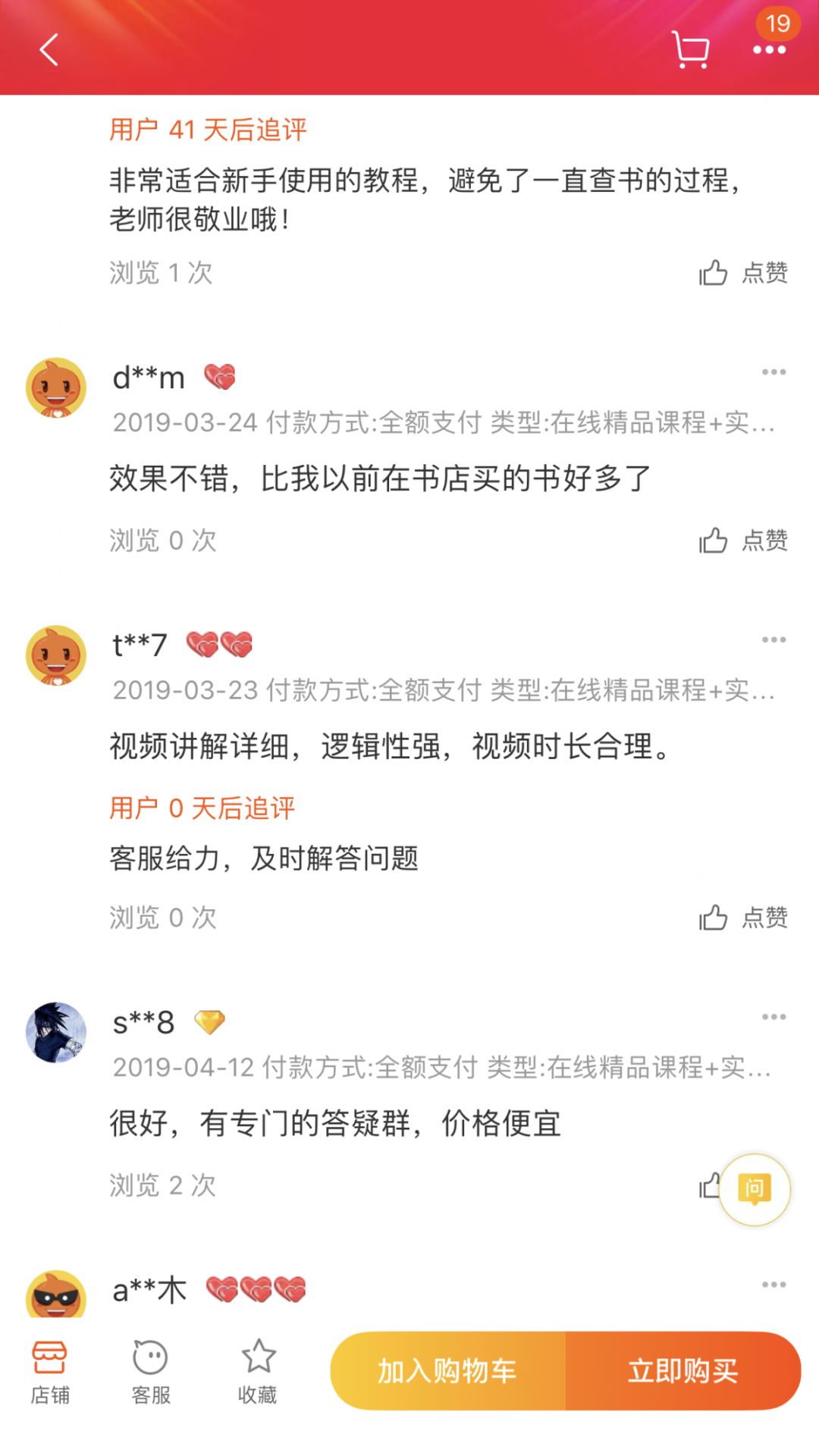View s**8's profile avatar
The height and width of the screenshot is (1456, 819).
click(x=56, y=1033)
